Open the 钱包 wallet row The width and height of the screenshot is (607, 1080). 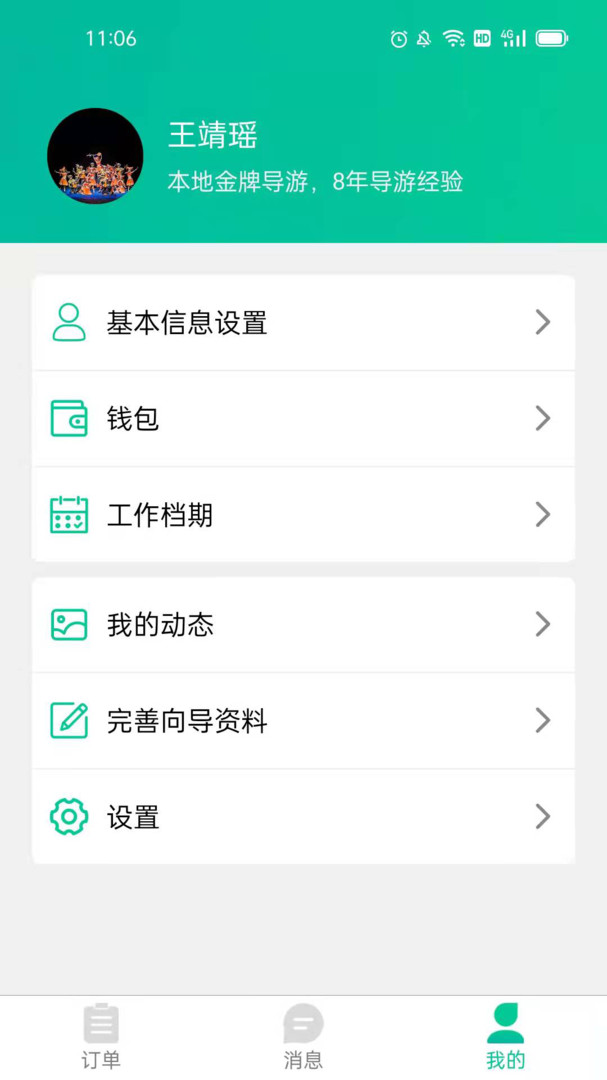pos(303,419)
